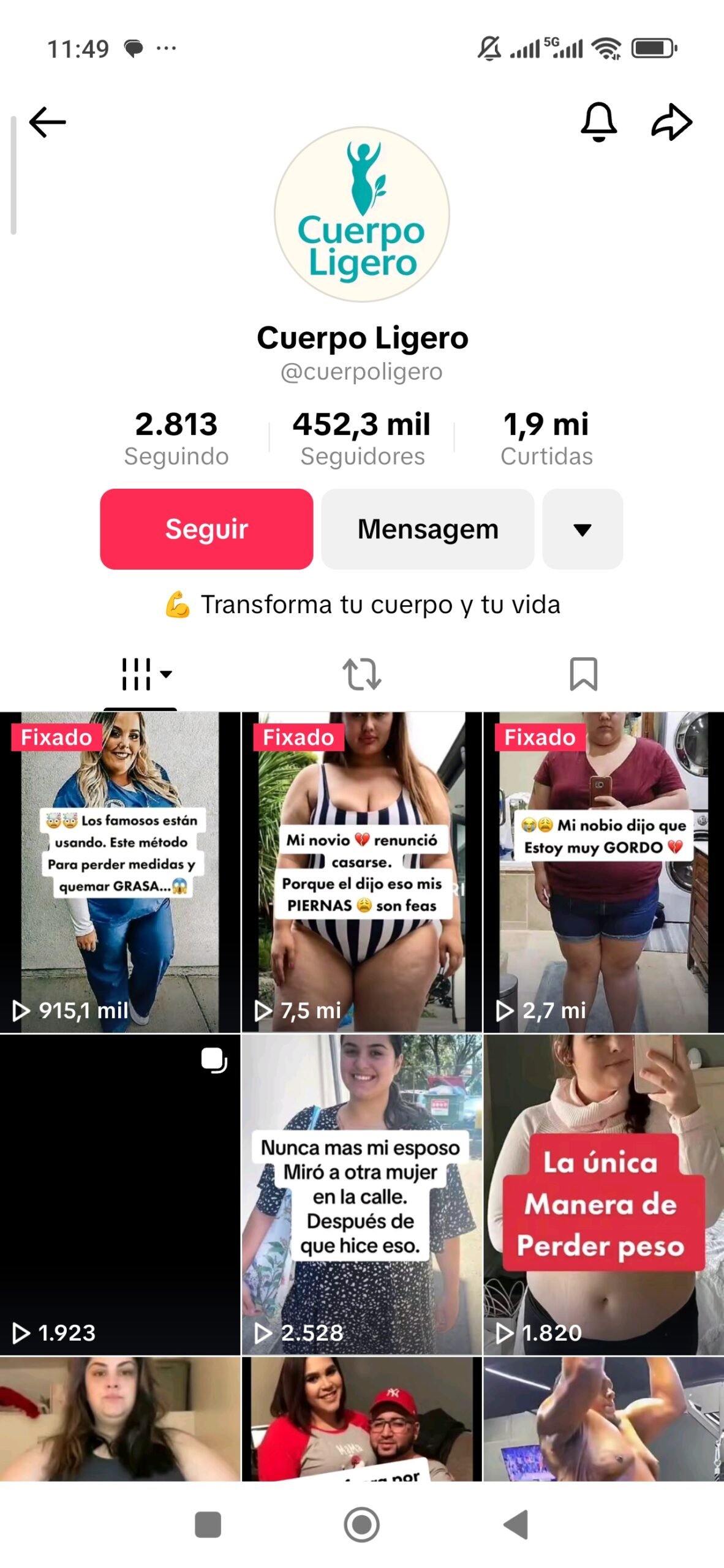The image size is (724, 1568).
Task: View the Seguidores list
Action: 361,439
